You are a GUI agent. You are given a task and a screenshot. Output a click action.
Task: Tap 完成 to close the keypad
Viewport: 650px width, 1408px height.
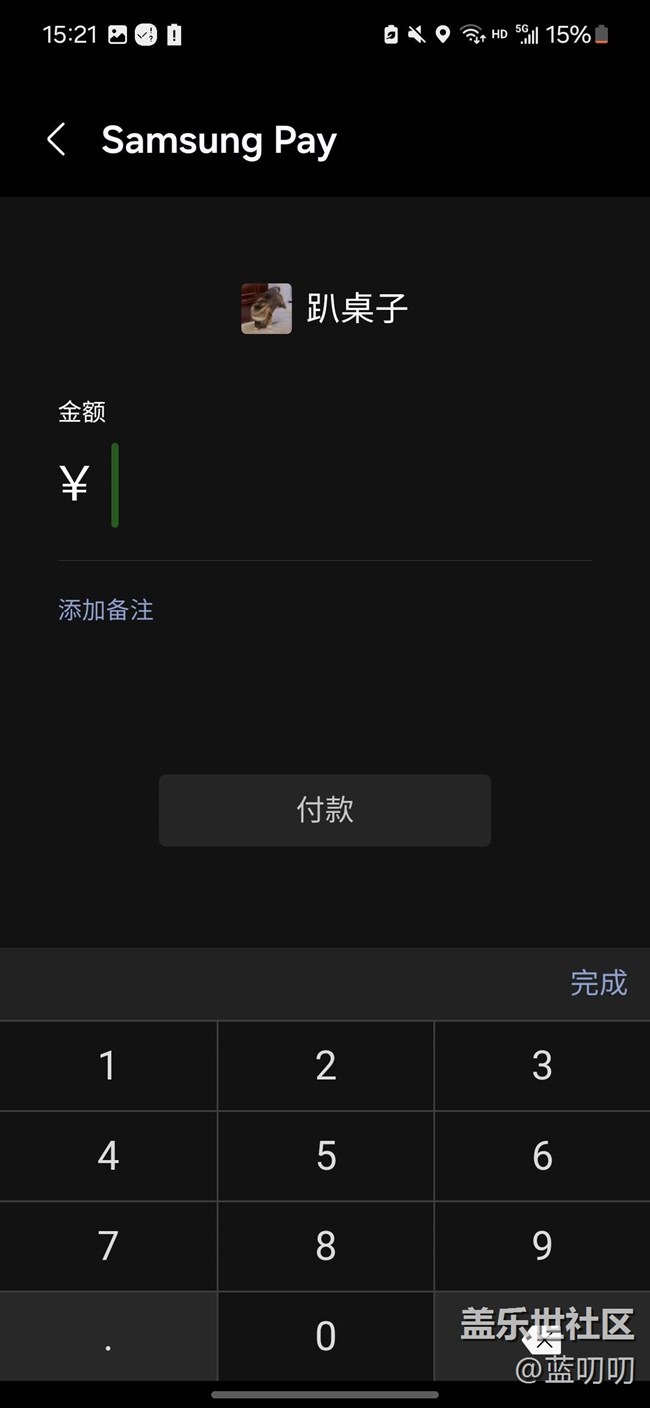pos(598,983)
